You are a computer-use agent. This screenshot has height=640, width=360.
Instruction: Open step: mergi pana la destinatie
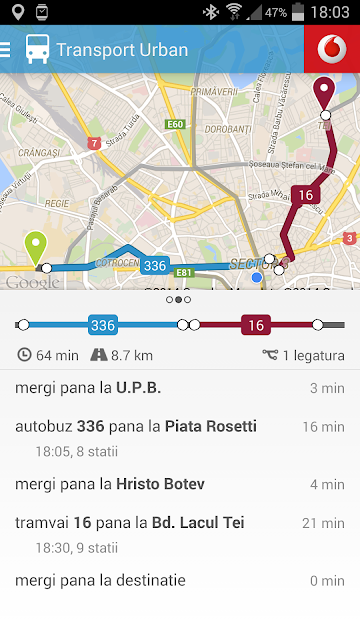[x=180, y=581]
